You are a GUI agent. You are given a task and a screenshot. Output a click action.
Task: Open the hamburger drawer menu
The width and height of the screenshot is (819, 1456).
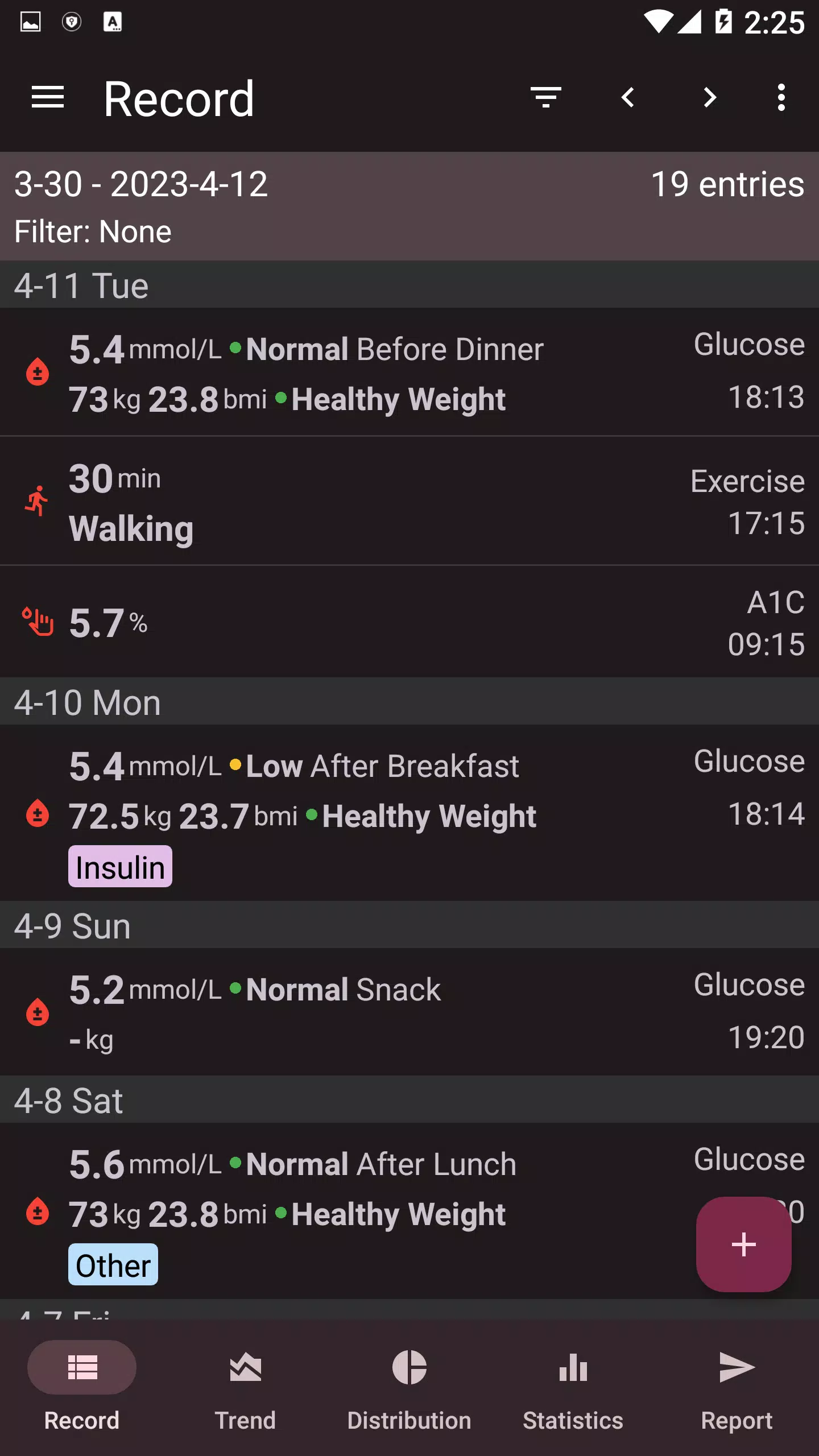pos(48,98)
